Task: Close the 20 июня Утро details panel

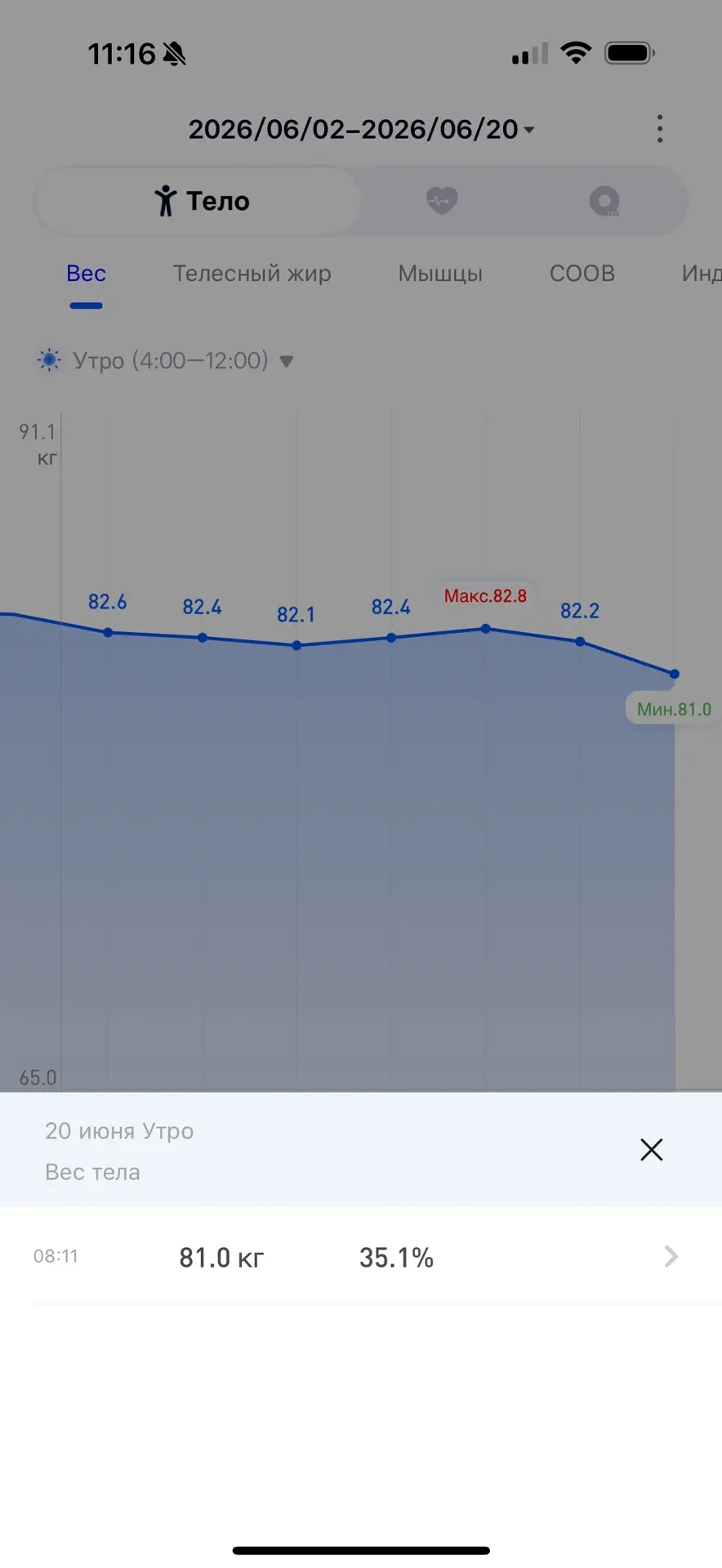Action: click(652, 1150)
